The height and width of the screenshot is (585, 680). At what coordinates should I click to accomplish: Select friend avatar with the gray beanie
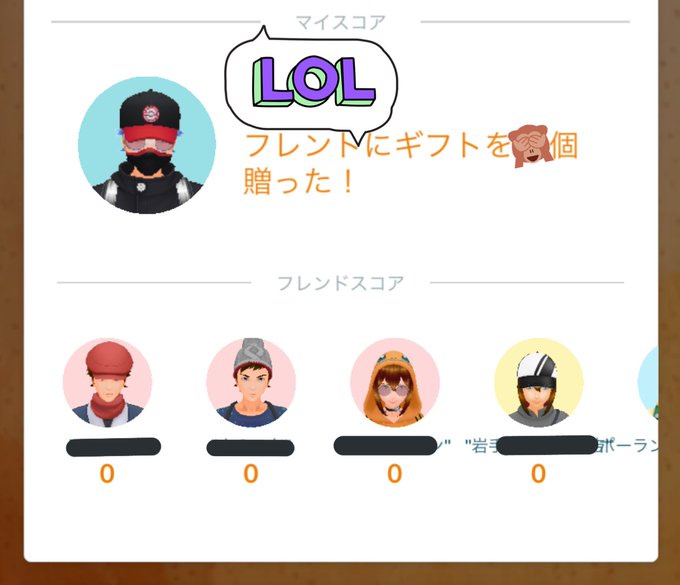[251, 382]
